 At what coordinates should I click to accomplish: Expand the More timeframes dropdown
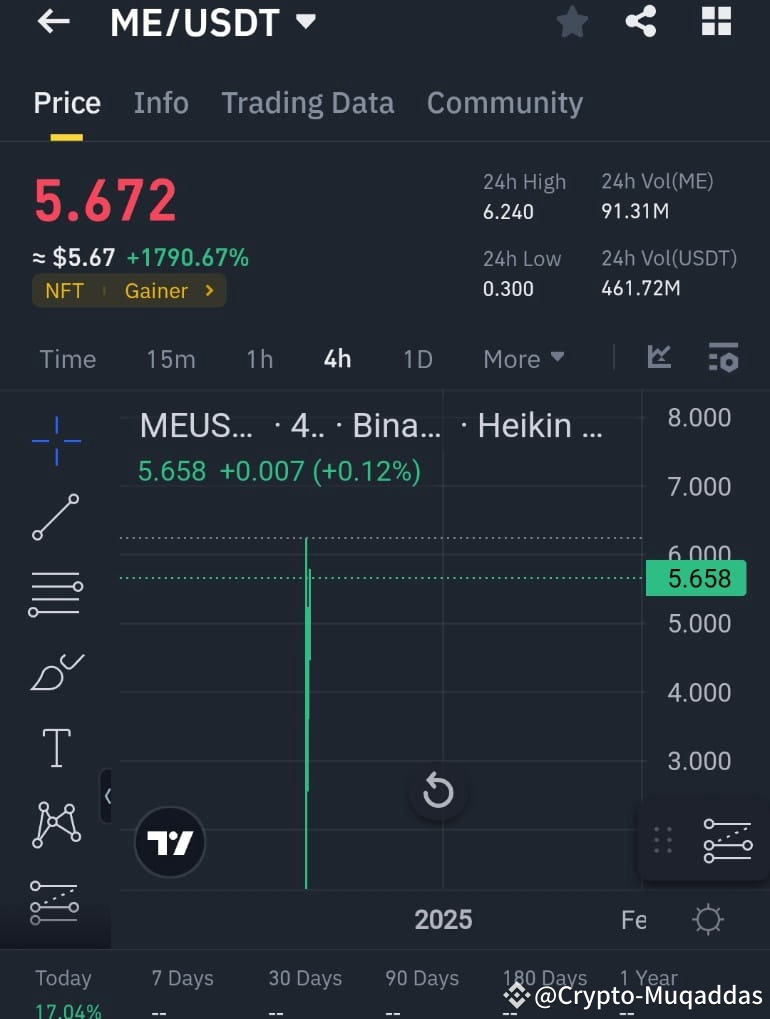tap(522, 358)
